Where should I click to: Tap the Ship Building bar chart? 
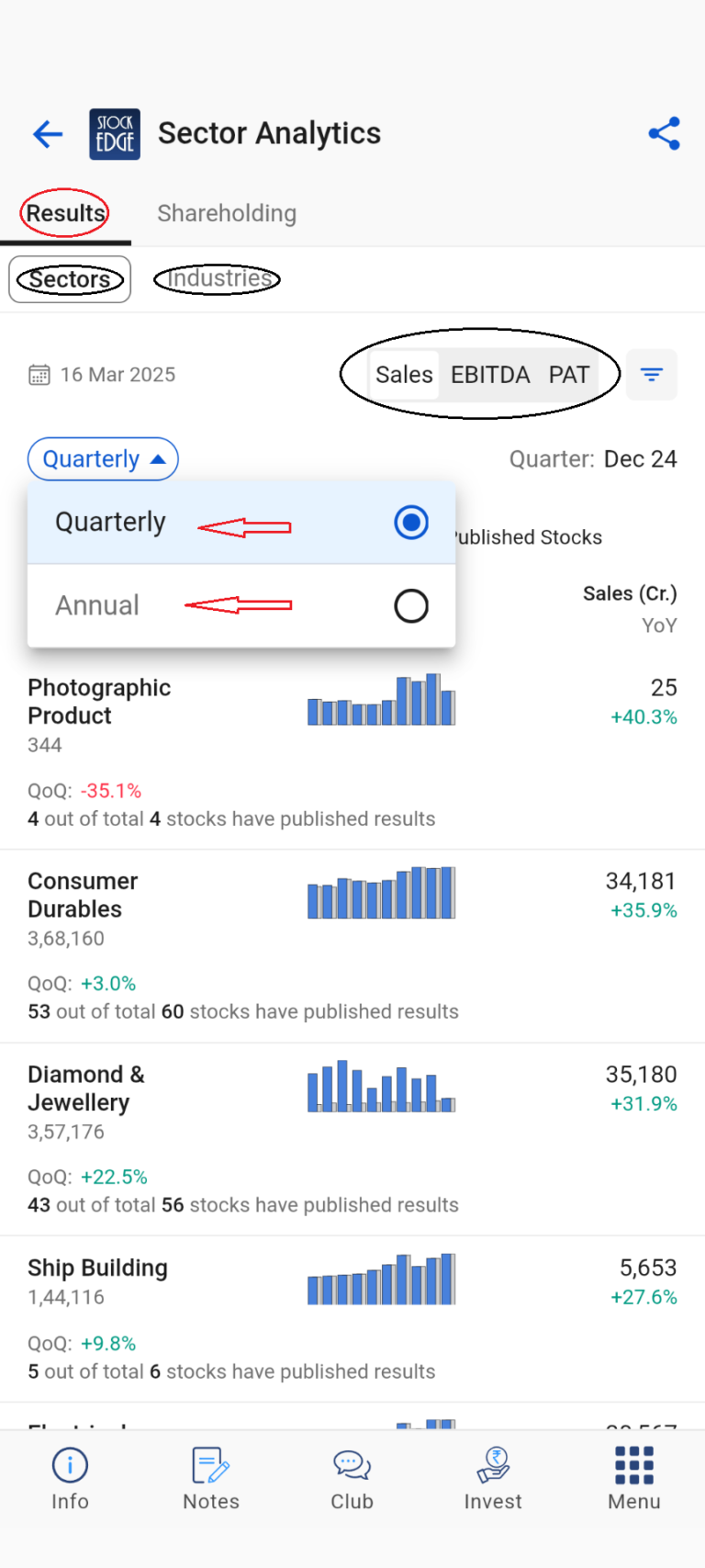(x=381, y=1279)
